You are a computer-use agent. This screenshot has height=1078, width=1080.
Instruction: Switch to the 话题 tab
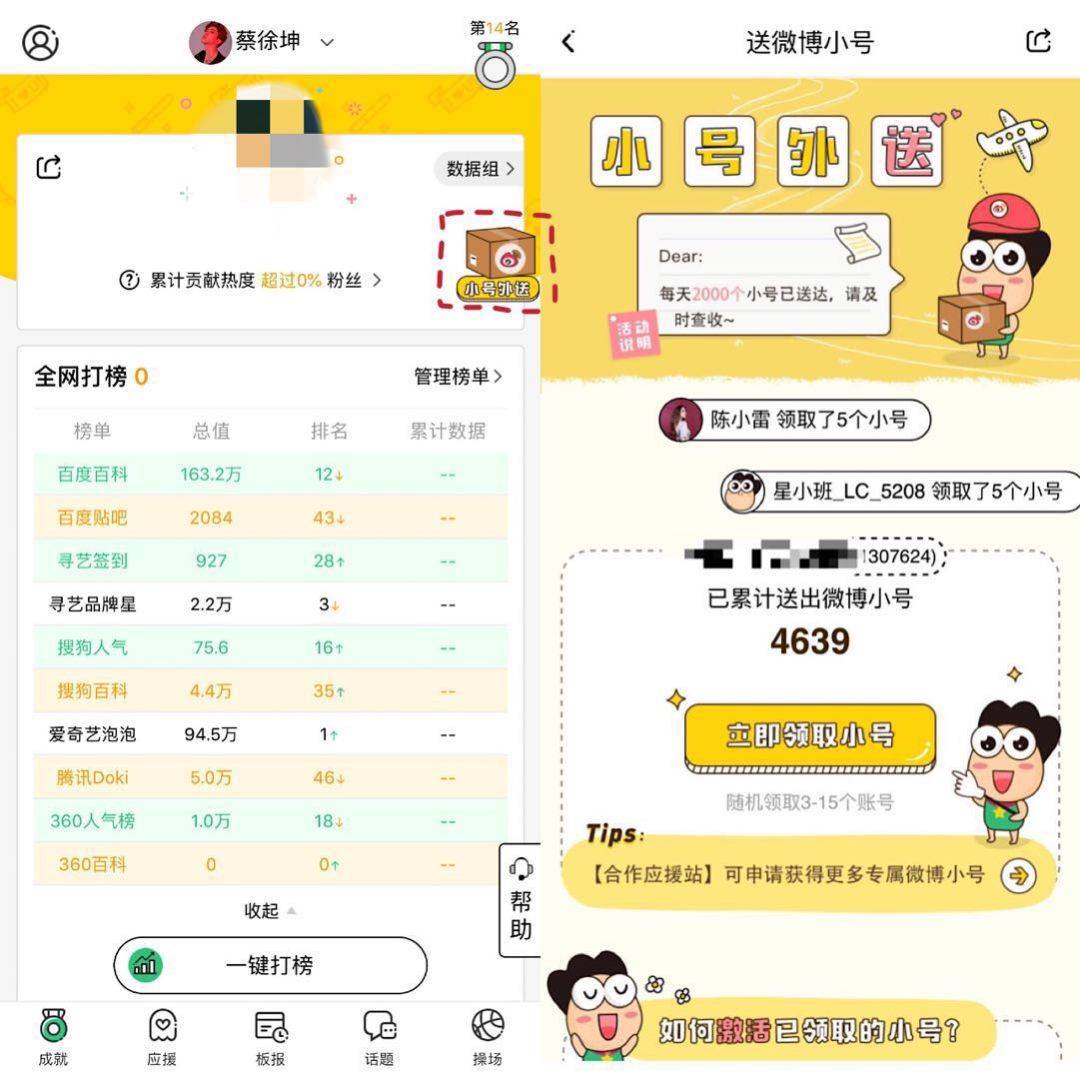pyautogui.click(x=379, y=1037)
